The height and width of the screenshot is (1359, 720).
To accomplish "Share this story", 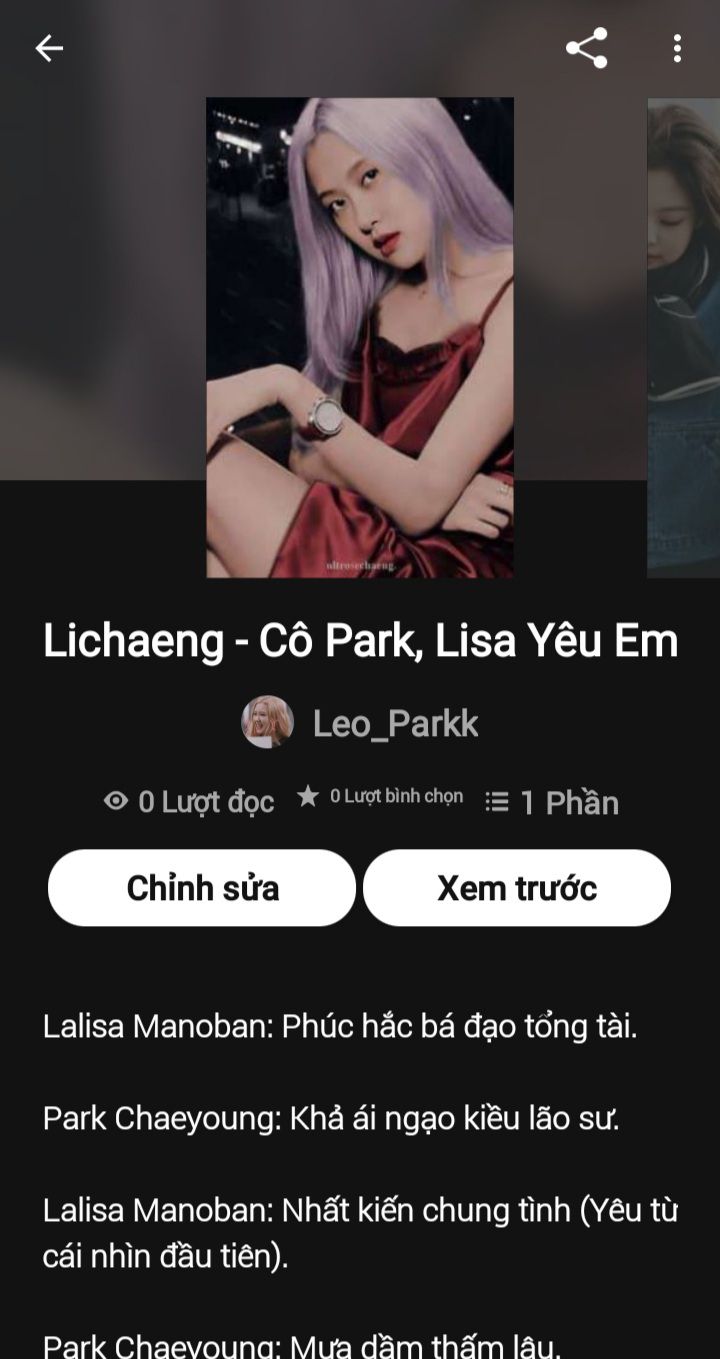I will [586, 48].
